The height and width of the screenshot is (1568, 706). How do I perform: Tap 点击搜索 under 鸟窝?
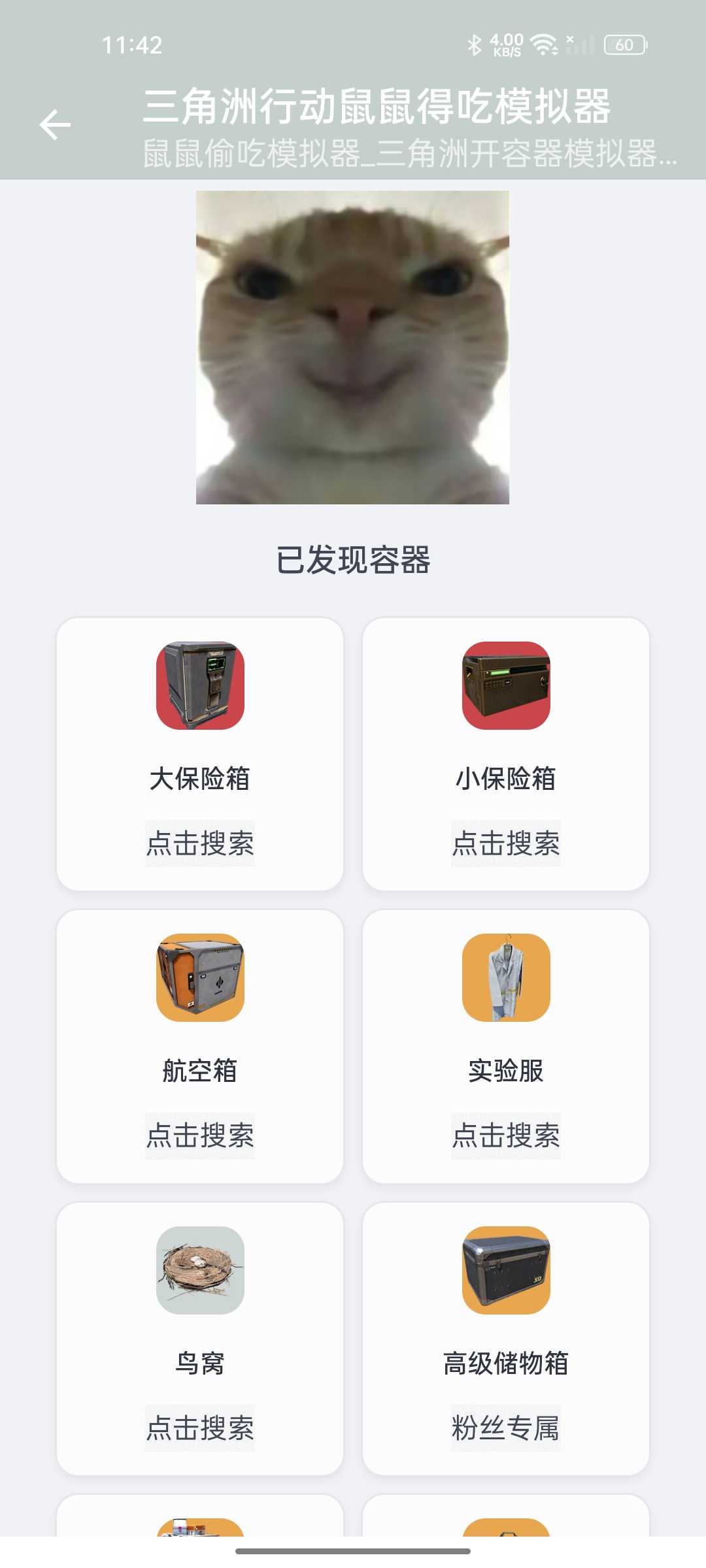(x=200, y=1428)
